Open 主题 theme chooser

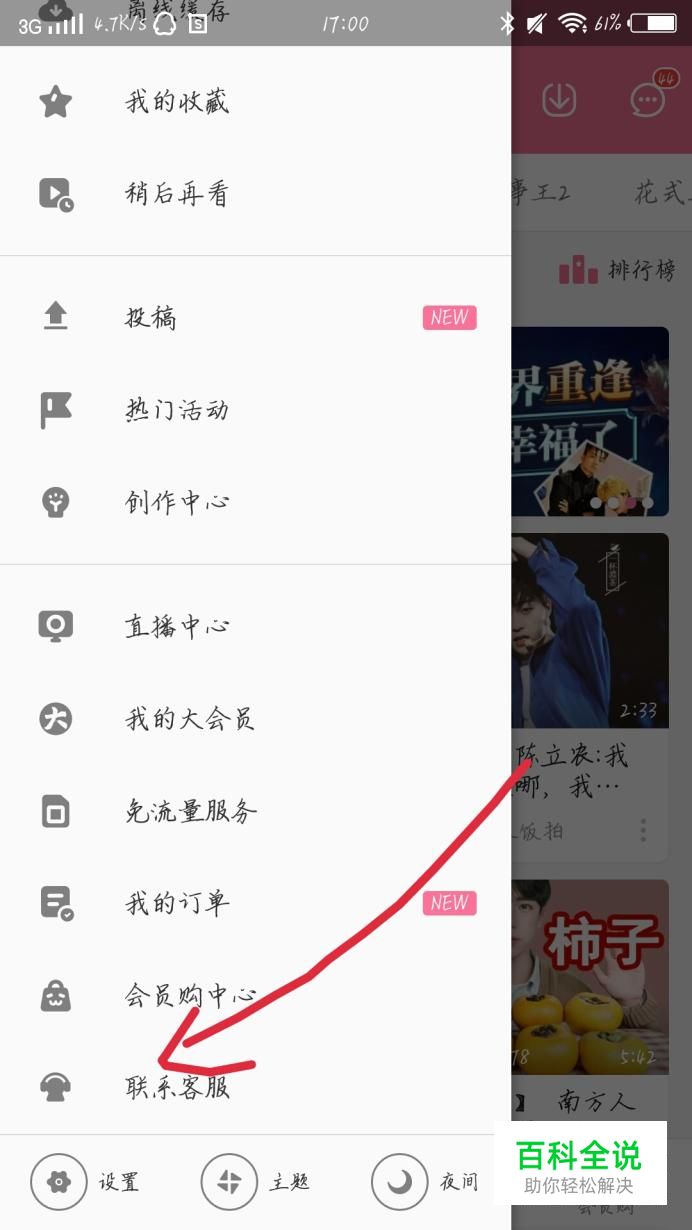click(x=255, y=1182)
